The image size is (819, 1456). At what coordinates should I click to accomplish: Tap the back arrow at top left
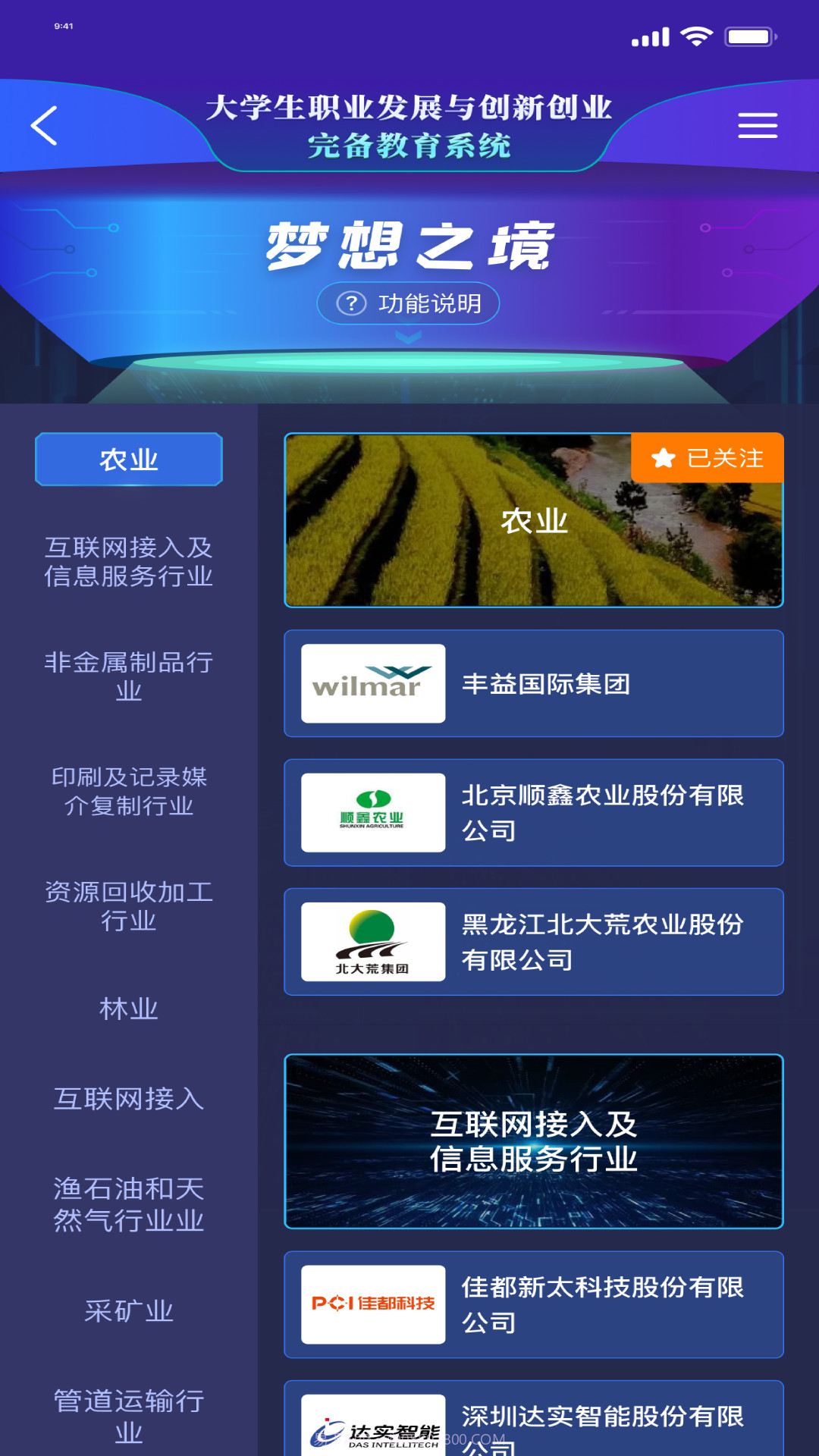click(x=43, y=124)
